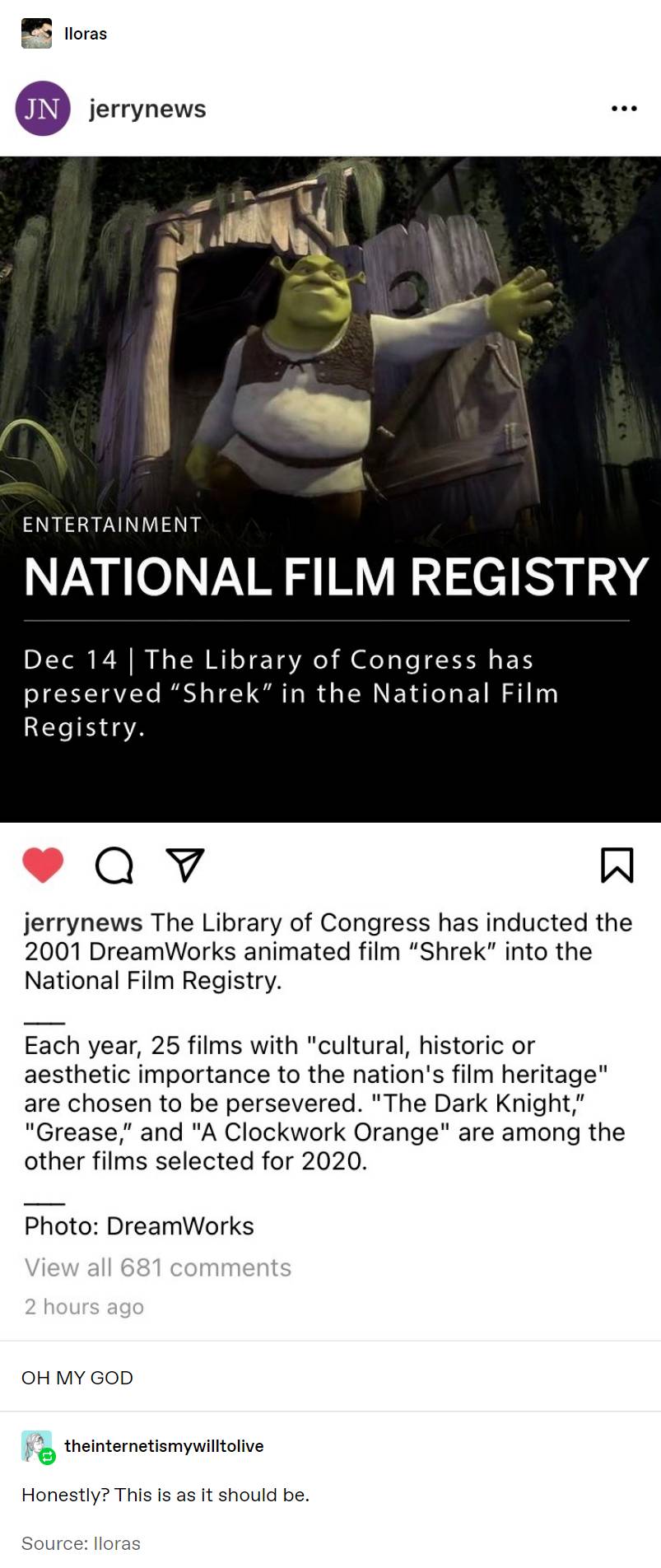The width and height of the screenshot is (661, 1568).
Task: Open lloras blog from post header
Action: [x=85, y=34]
